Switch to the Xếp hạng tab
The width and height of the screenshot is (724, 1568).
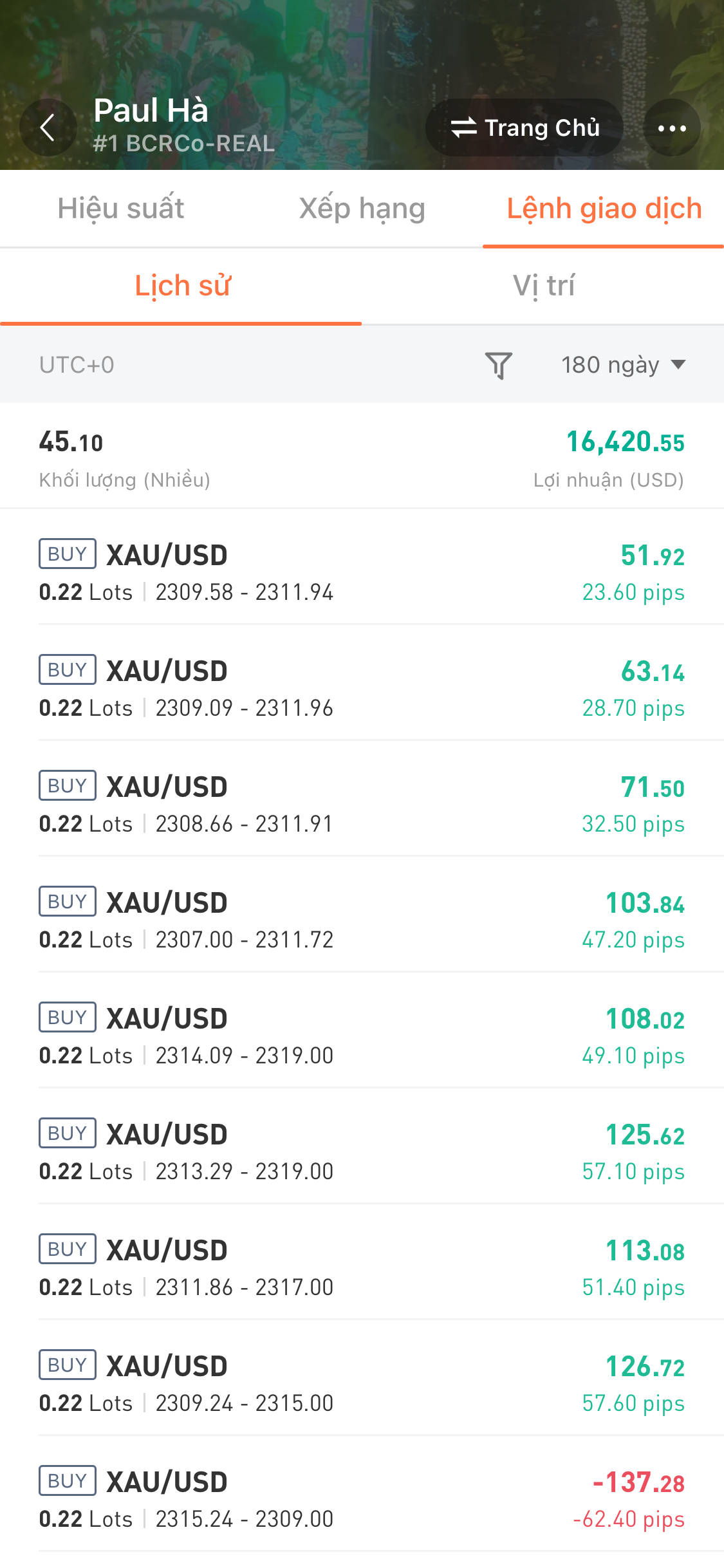(x=362, y=209)
